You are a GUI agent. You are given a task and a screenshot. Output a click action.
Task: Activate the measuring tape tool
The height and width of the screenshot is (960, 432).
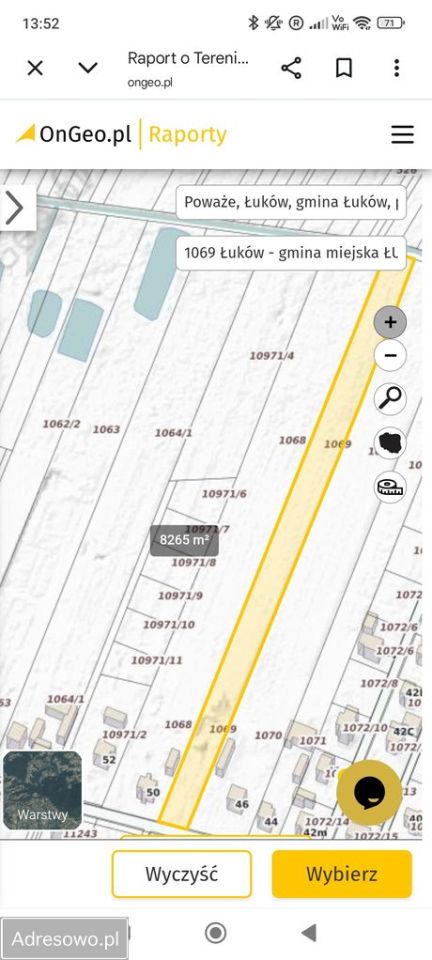pos(390,487)
